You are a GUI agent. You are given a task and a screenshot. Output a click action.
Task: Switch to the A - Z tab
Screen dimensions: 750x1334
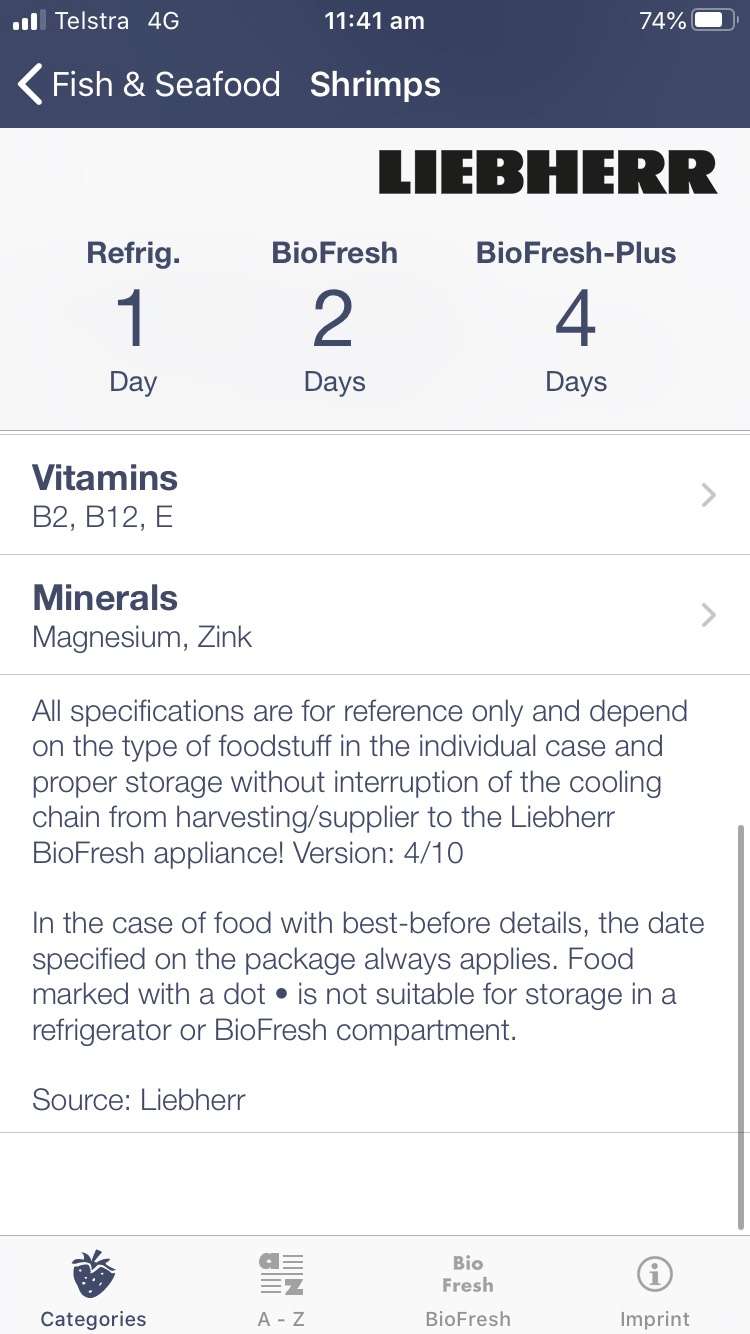tap(281, 1288)
